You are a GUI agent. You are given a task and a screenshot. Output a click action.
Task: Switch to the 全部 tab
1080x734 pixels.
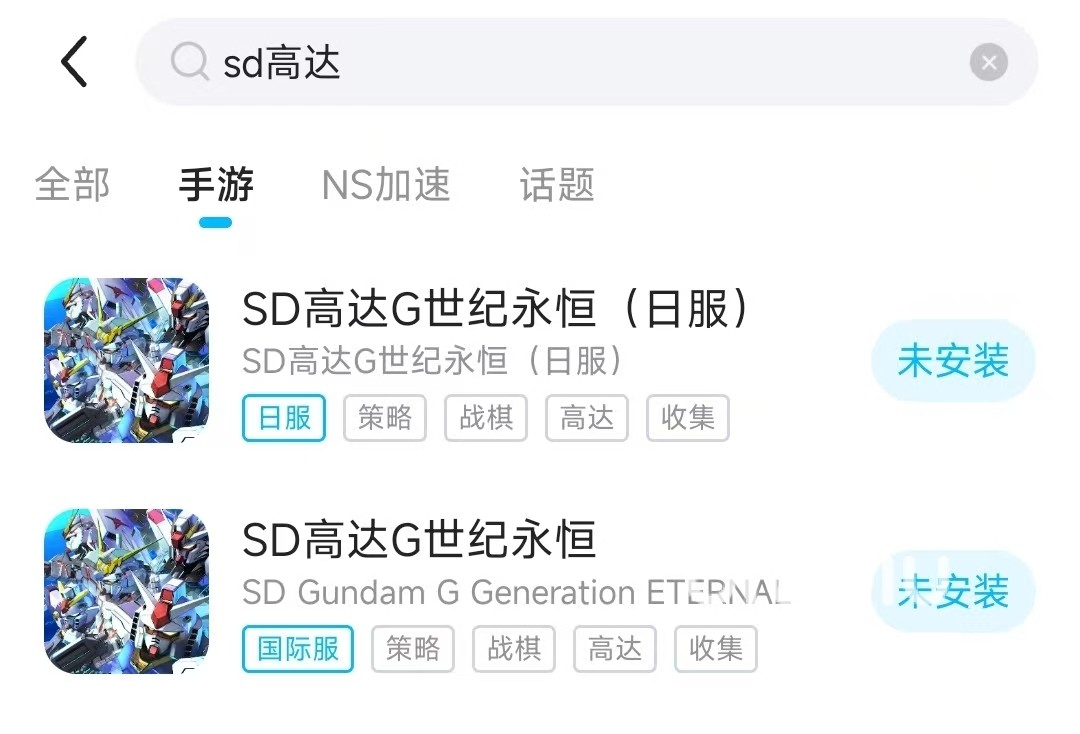point(72,186)
